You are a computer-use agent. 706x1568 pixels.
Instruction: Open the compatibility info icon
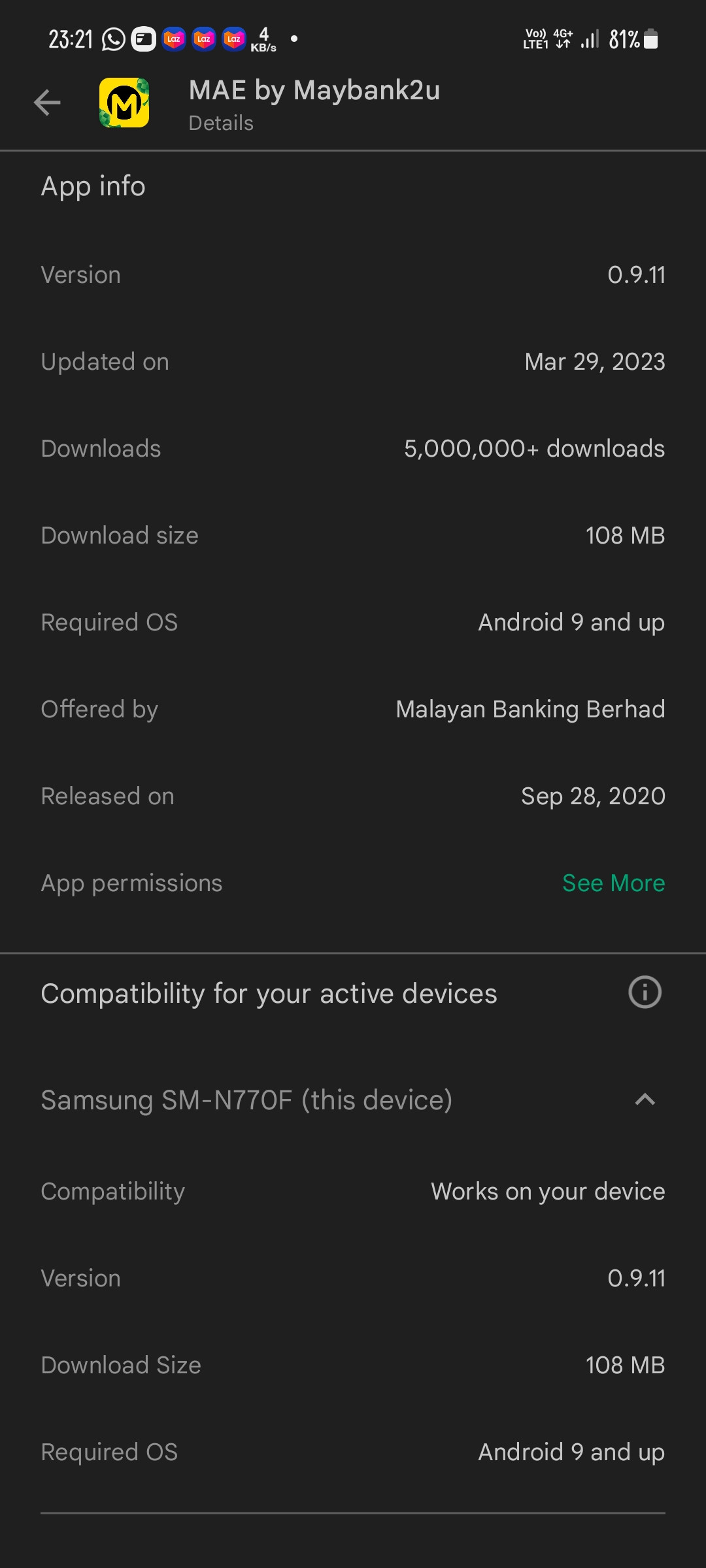[x=645, y=992]
